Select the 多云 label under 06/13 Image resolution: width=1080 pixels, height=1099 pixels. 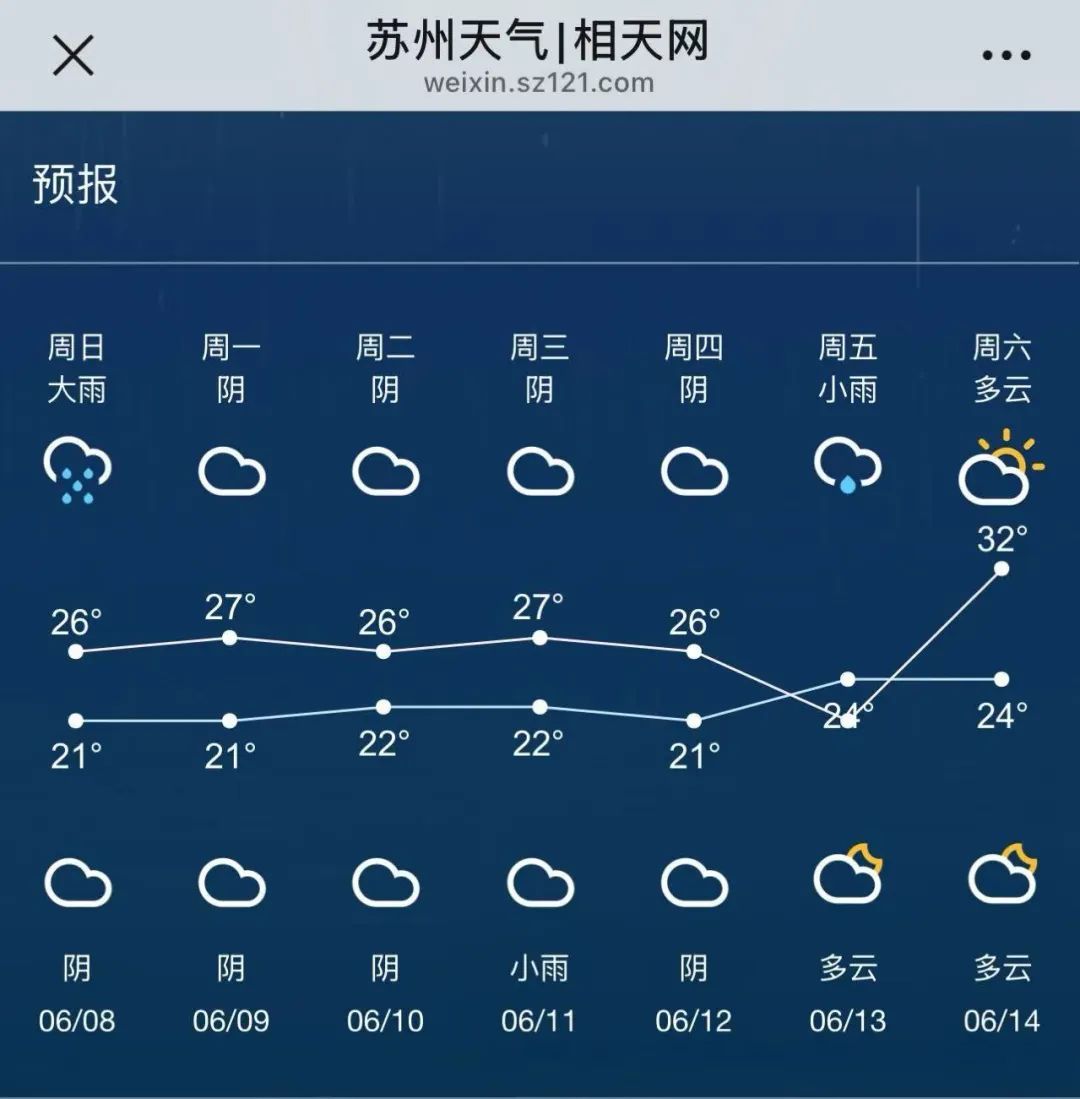(x=848, y=968)
